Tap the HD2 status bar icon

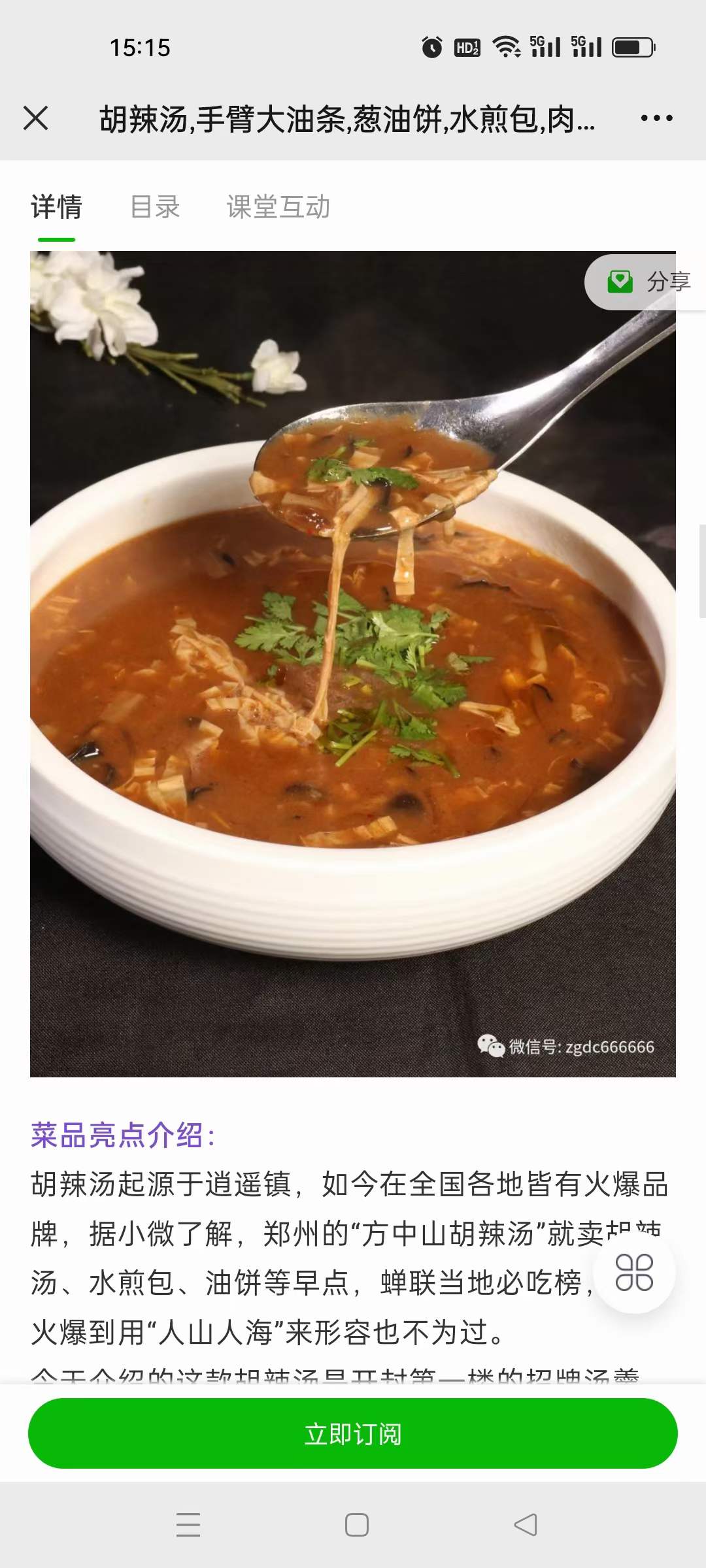468,46
